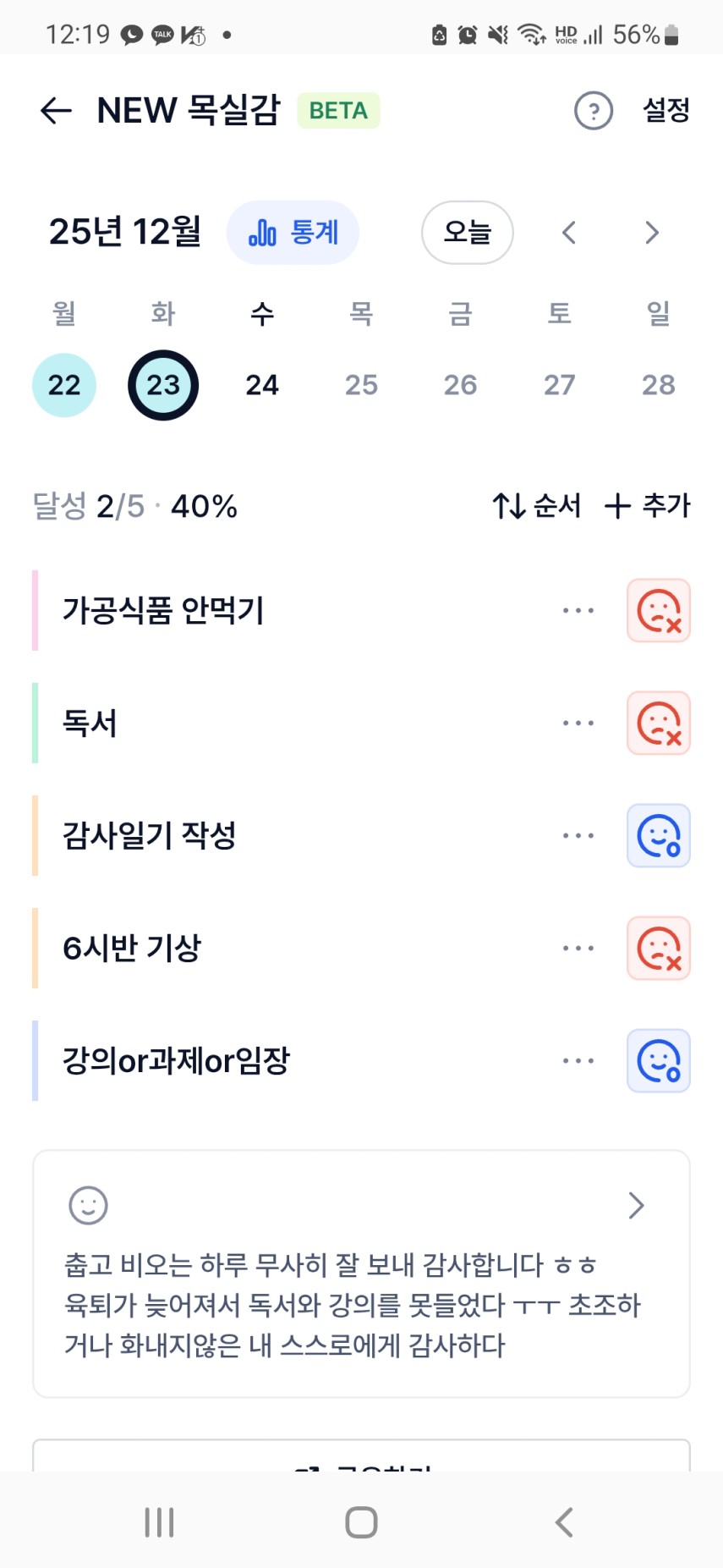Toggle the status face for 강의or과제or임장
This screenshot has height=1568, width=723.
(659, 1061)
